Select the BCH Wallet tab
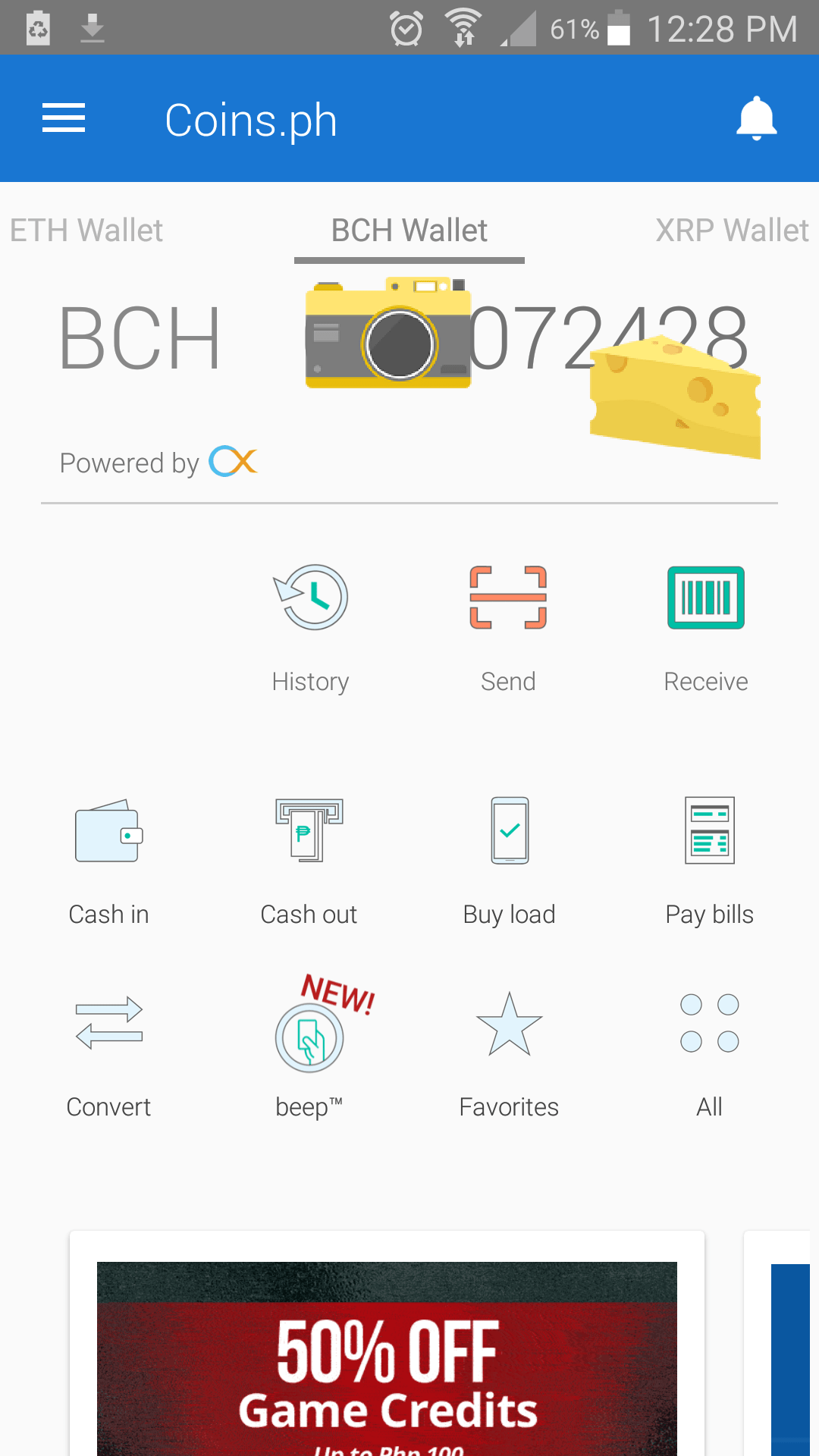The image size is (819, 1456). [x=409, y=231]
